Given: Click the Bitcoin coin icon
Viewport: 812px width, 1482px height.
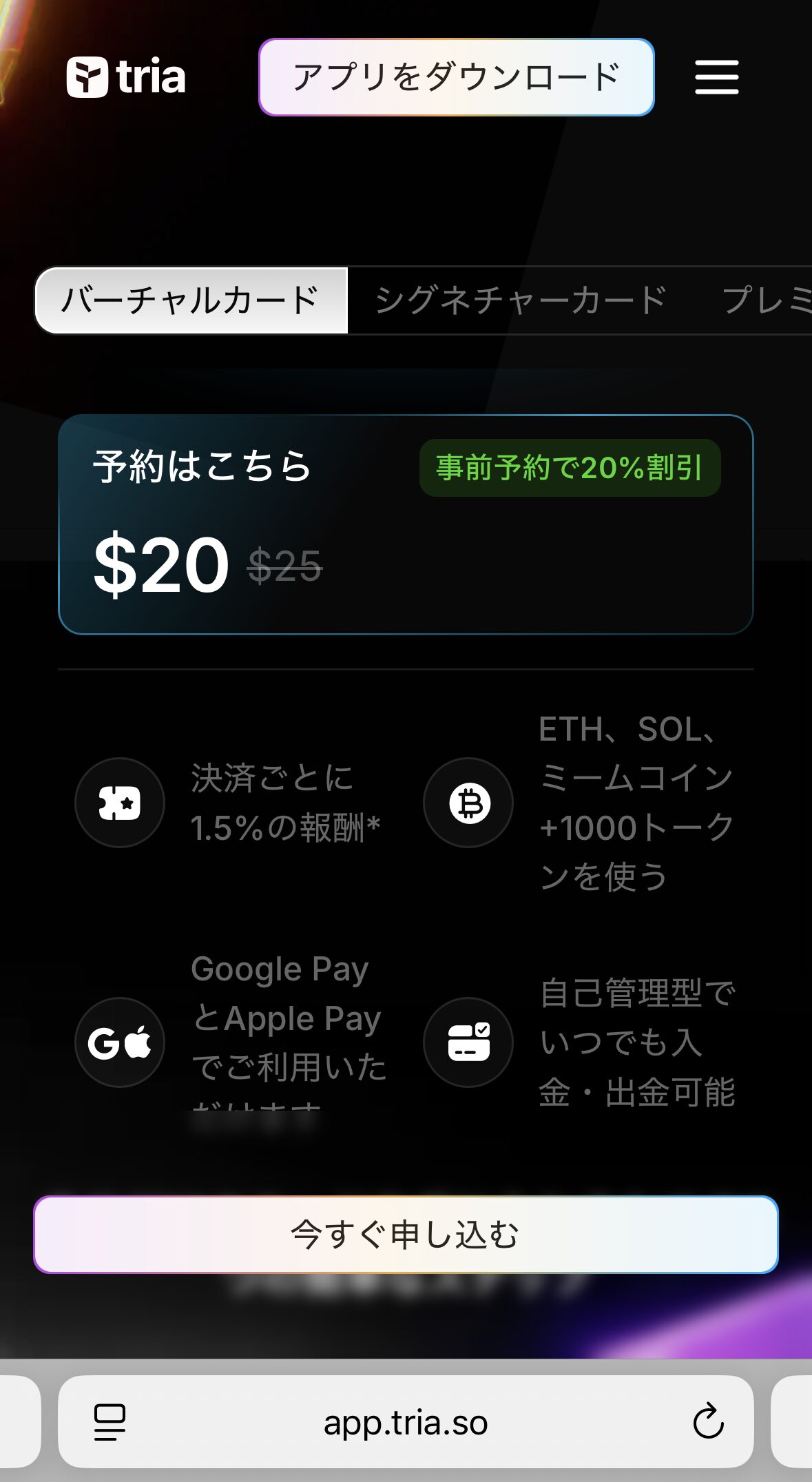Looking at the screenshot, I should point(468,803).
